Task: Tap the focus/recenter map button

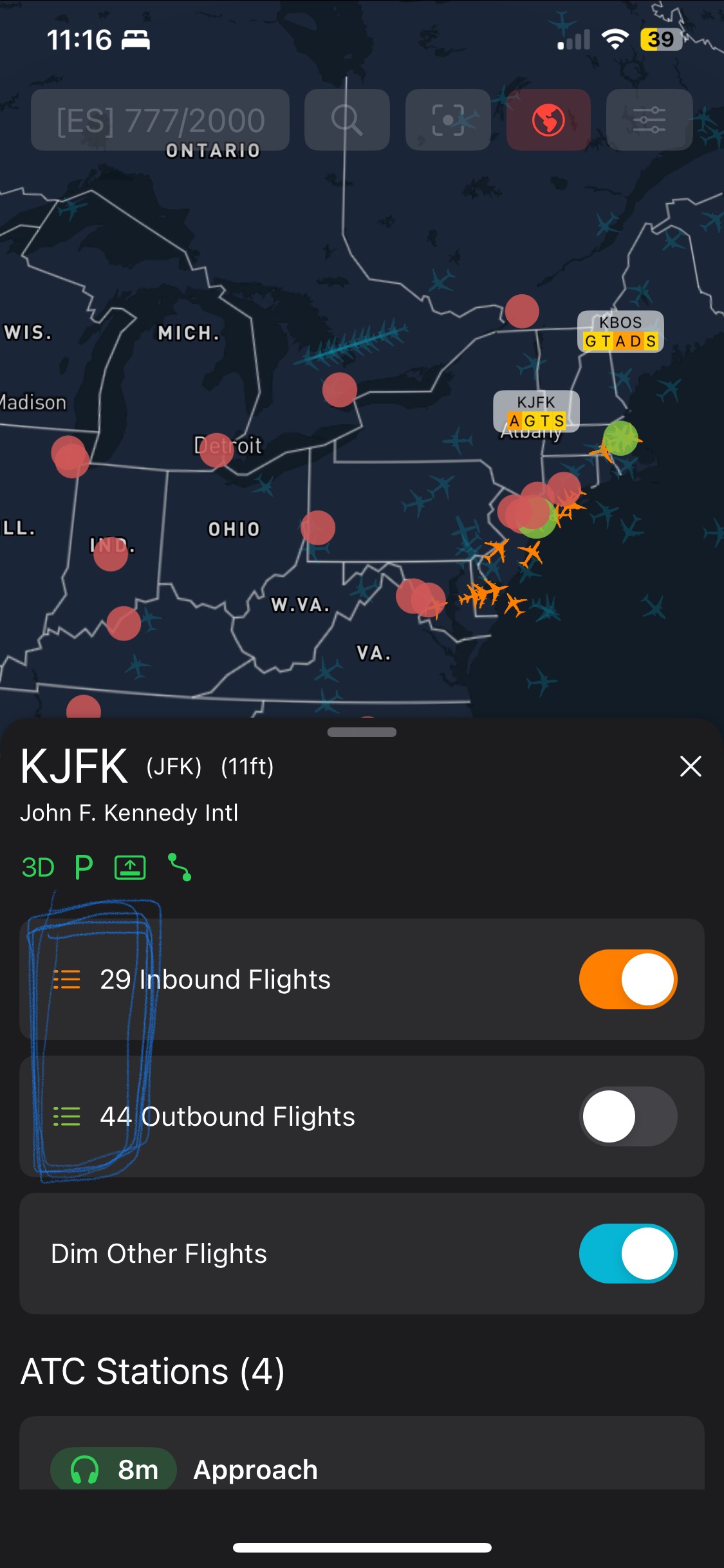Action: [x=448, y=120]
